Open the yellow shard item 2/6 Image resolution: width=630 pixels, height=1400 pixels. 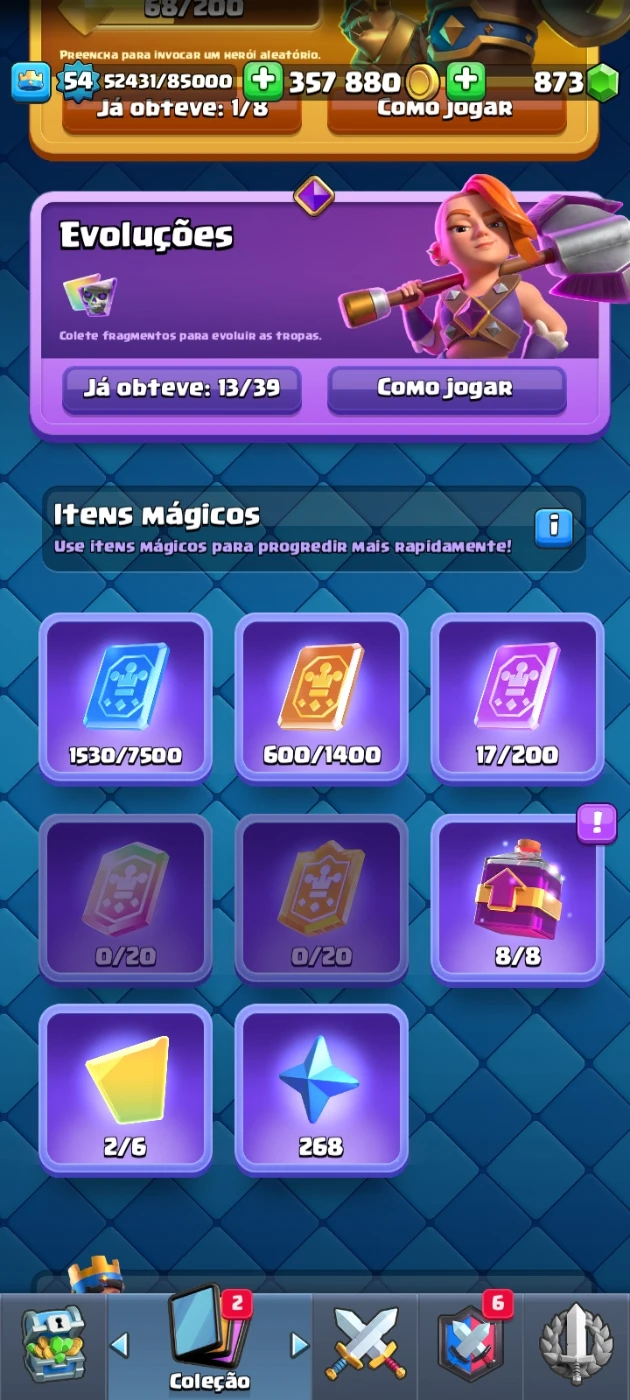coord(126,1088)
